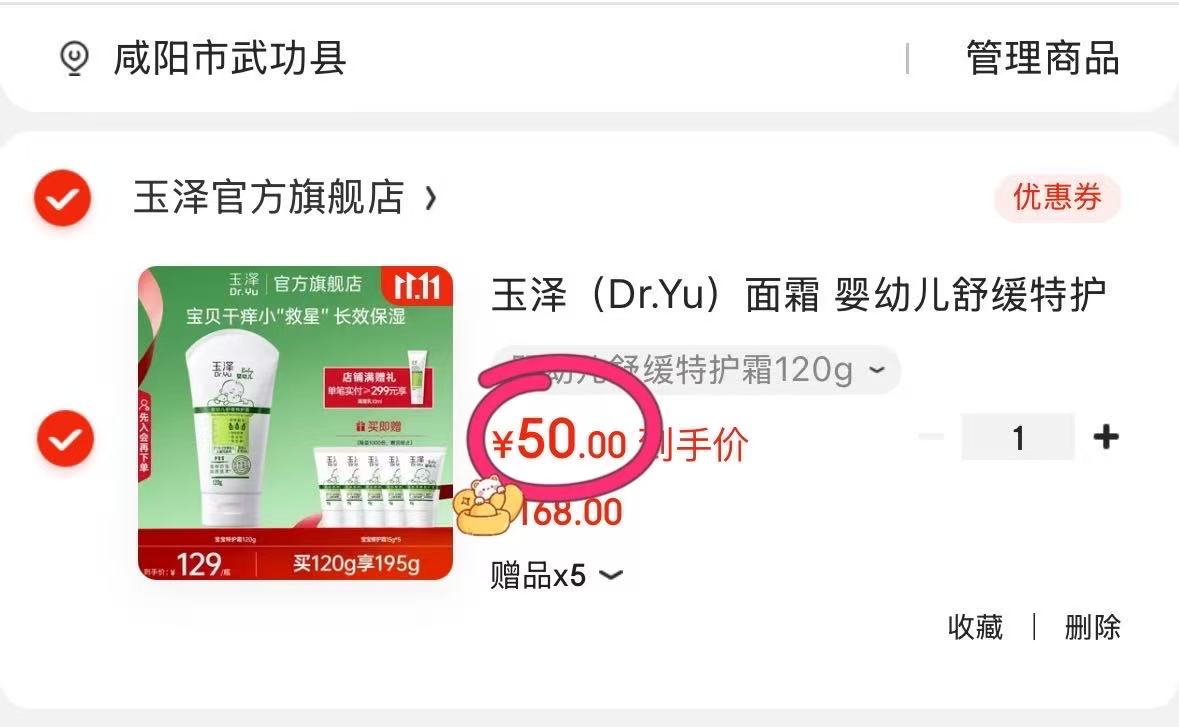The width and height of the screenshot is (1179, 727).
Task: Open the 玉泽 面霜 product image
Action: [x=295, y=422]
